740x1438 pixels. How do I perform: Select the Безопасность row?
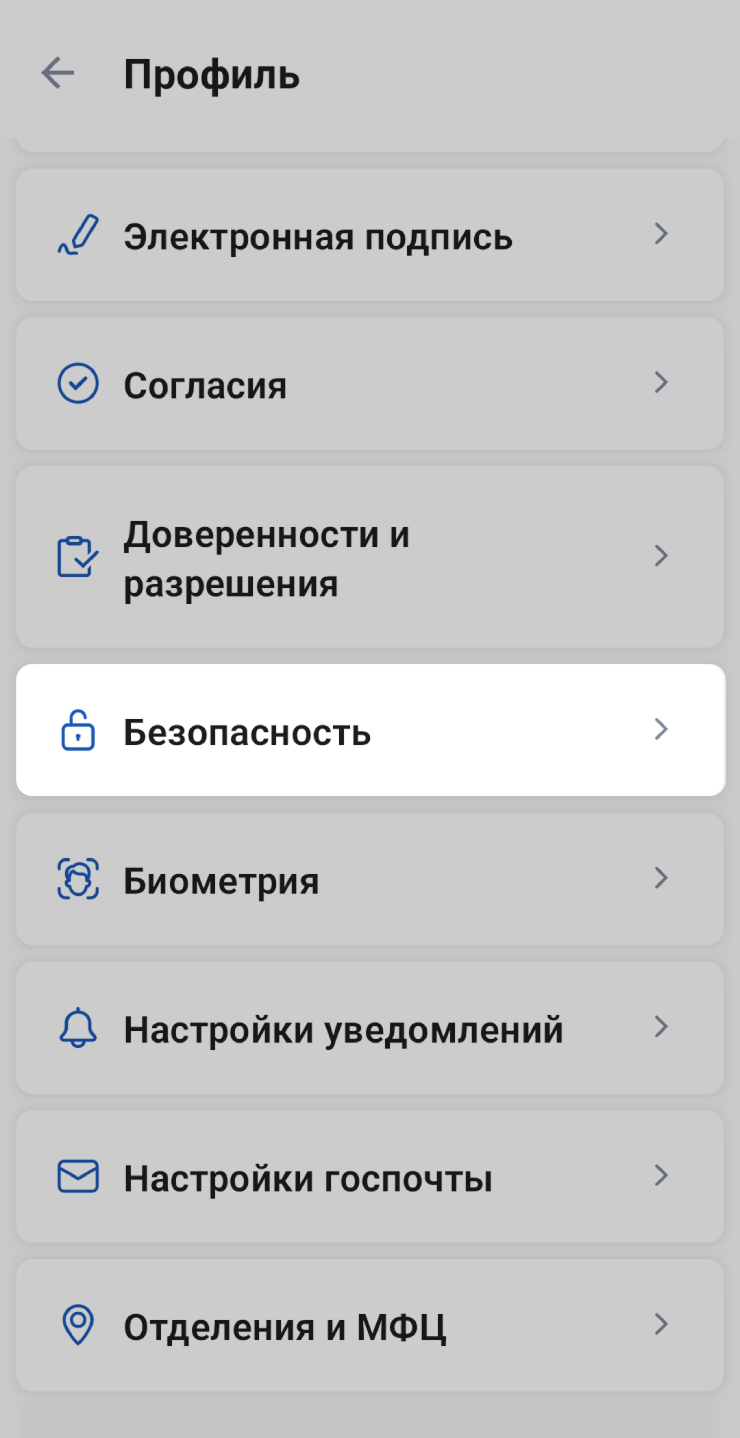369,731
